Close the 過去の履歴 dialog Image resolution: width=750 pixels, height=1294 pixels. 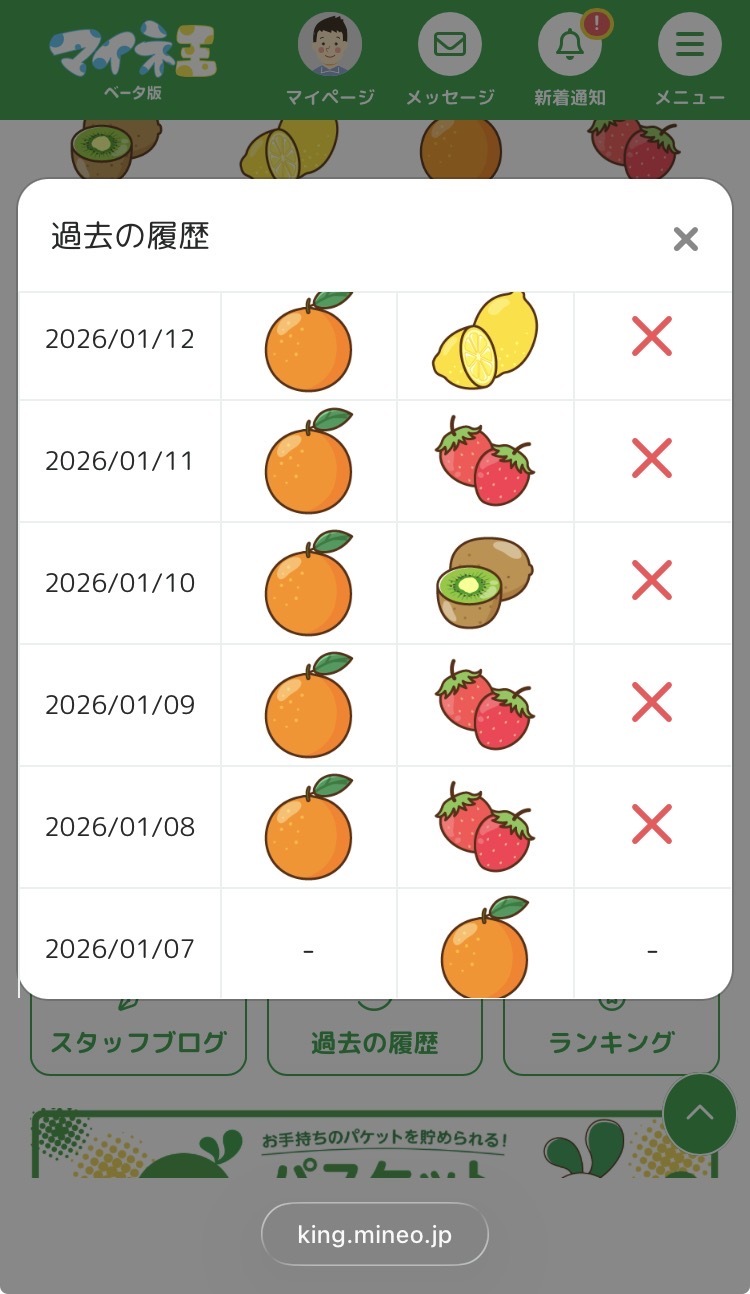(685, 239)
